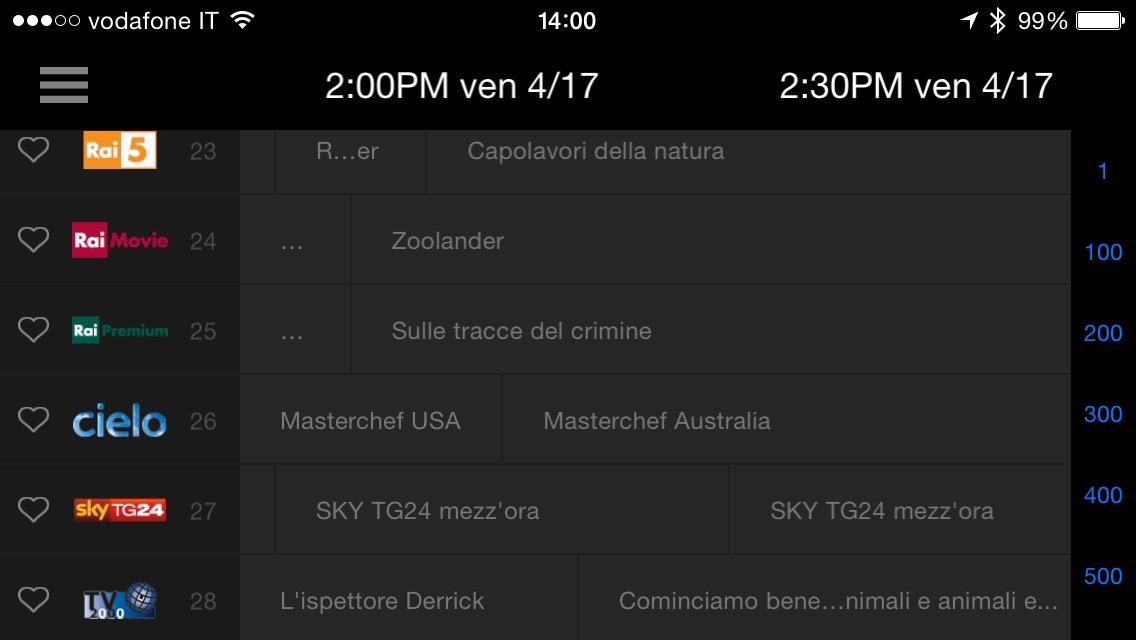1136x640 pixels.
Task: Go to channel 300 in index
Action: (x=1103, y=414)
